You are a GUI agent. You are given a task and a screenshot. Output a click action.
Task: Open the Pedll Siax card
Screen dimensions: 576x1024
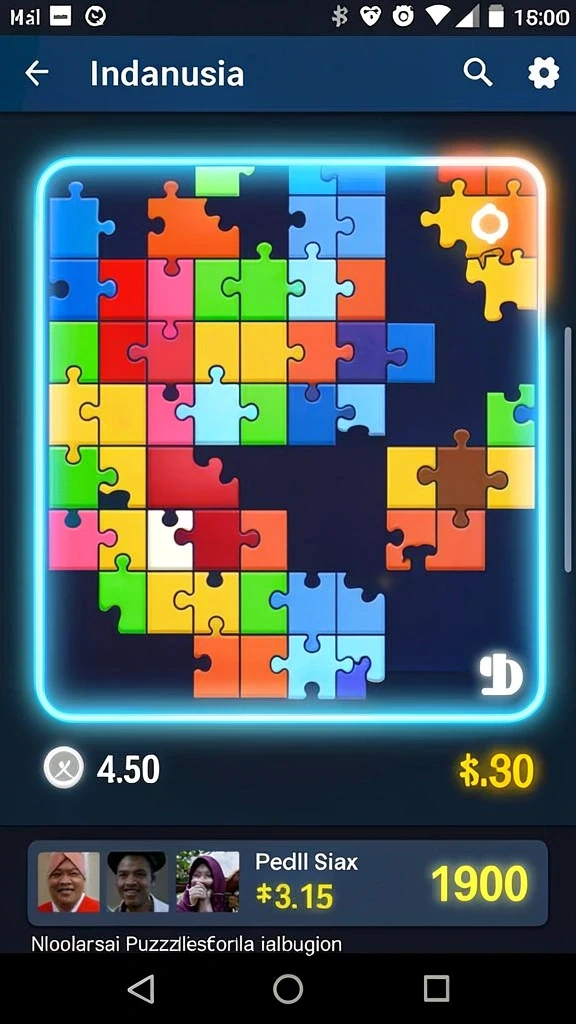pyautogui.click(x=287, y=883)
